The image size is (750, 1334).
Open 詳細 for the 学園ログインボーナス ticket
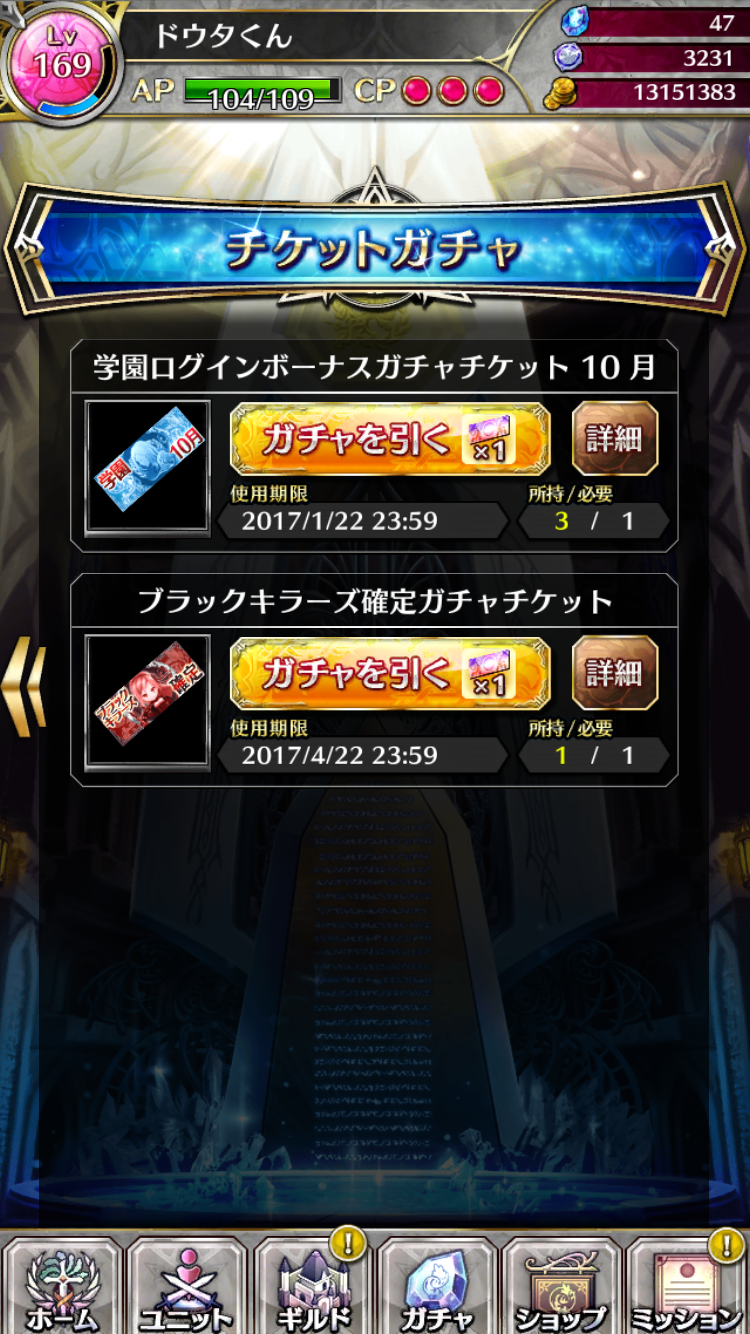coord(614,439)
